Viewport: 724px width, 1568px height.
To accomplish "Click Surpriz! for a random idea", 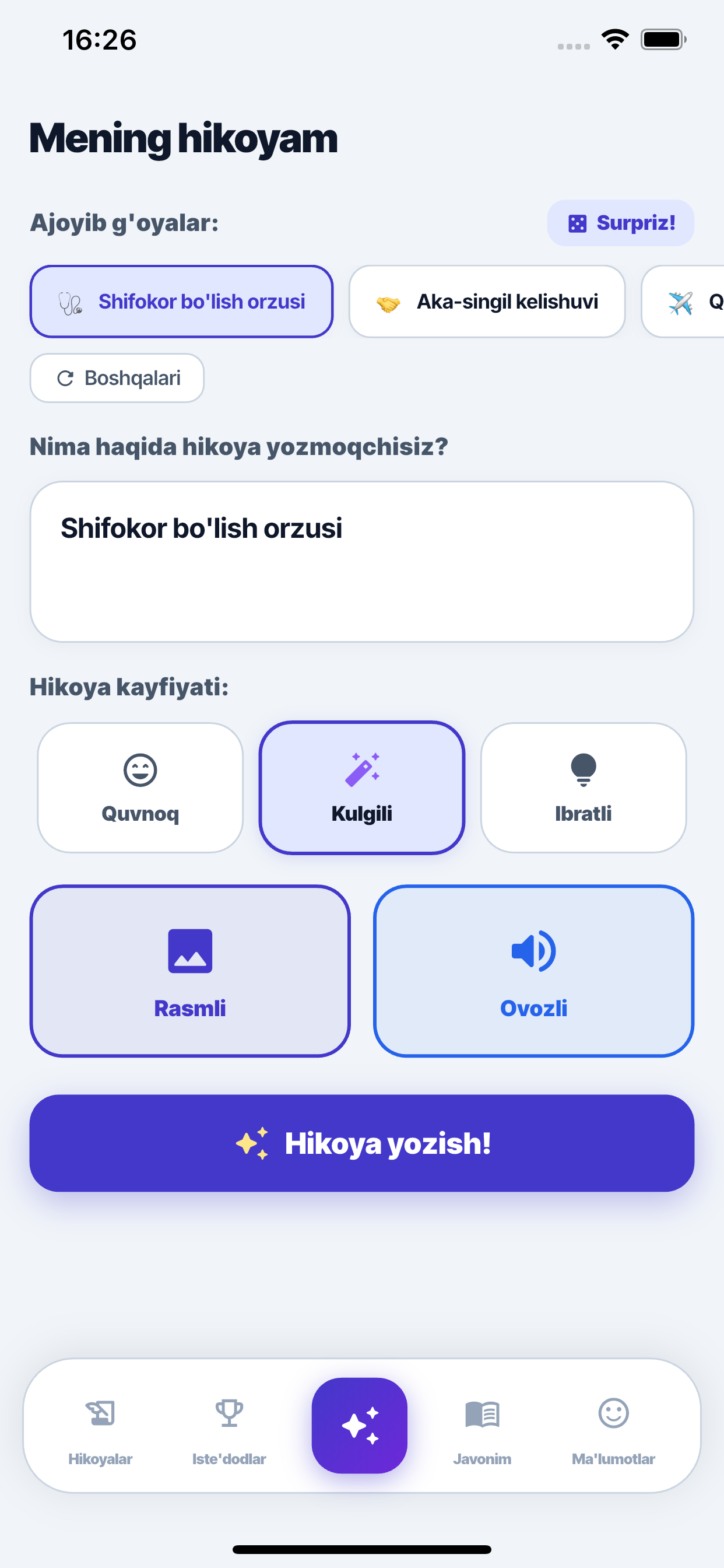I will pyautogui.click(x=620, y=223).
